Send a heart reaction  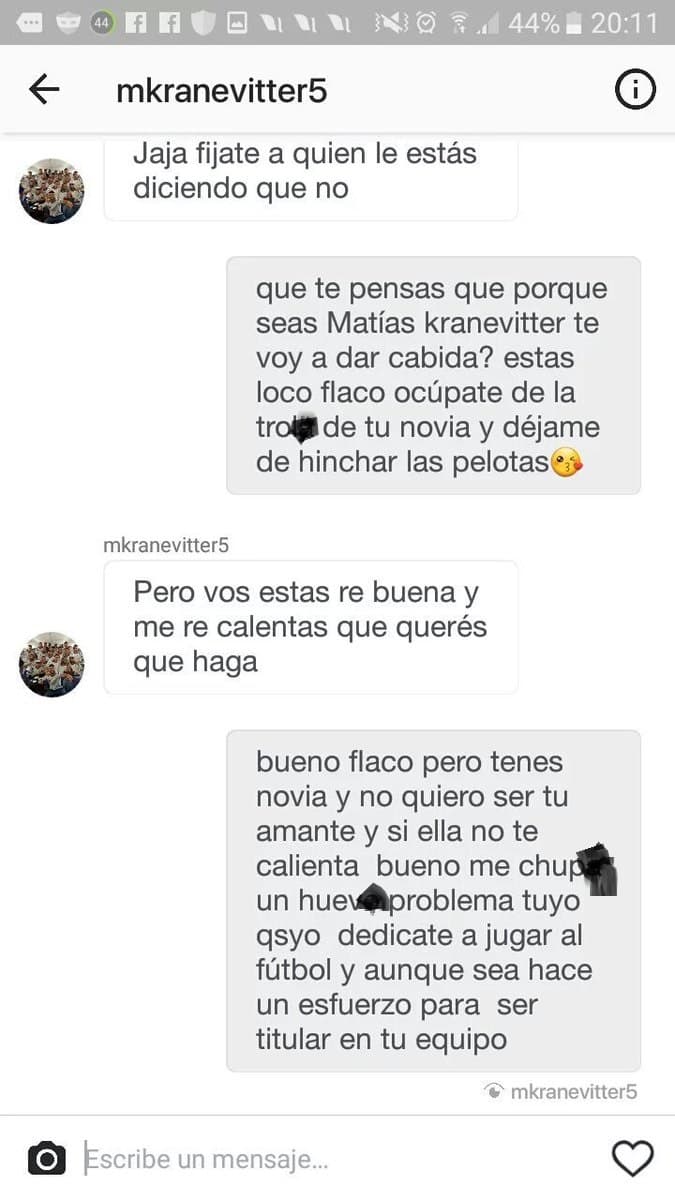click(x=632, y=1159)
